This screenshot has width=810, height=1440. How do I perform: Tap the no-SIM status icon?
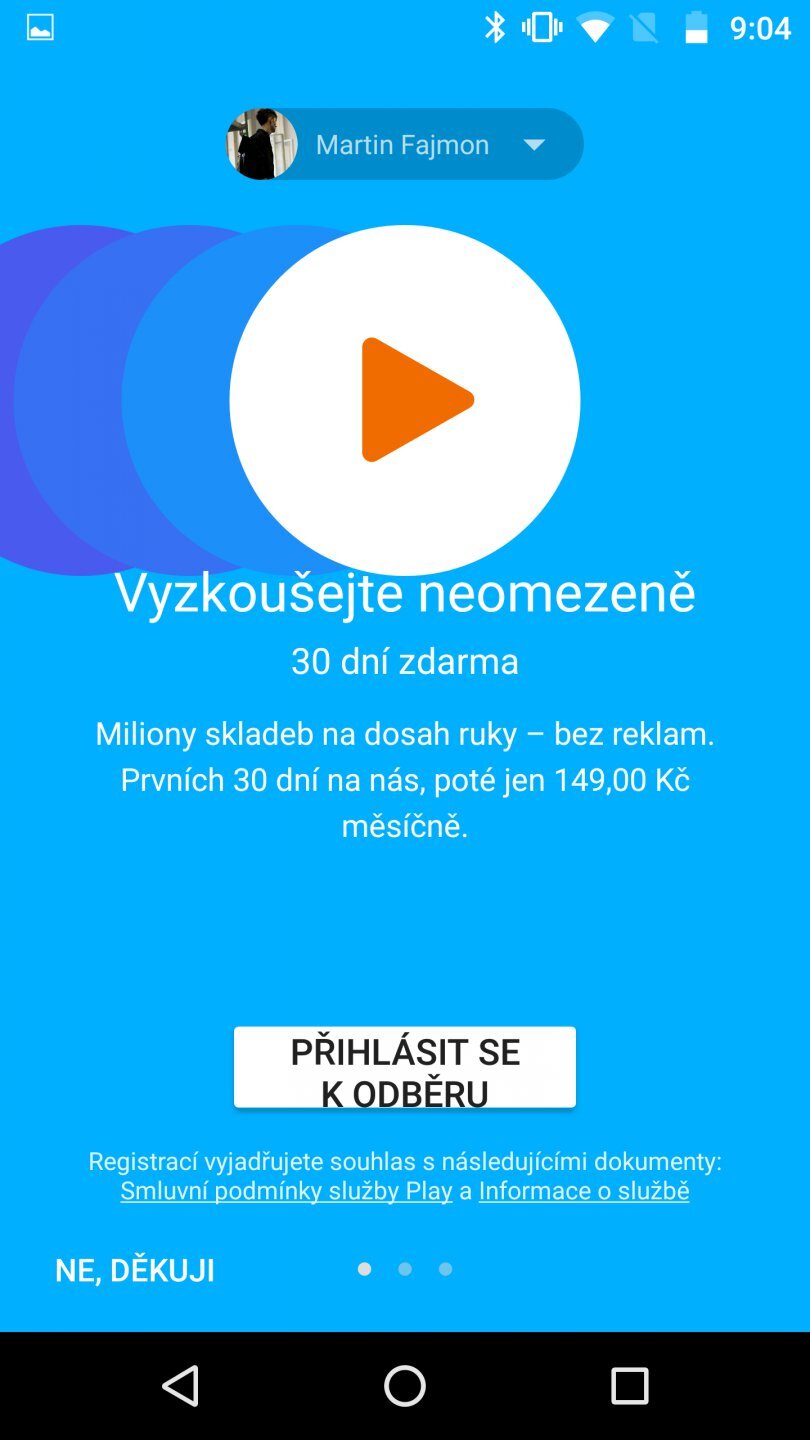click(x=645, y=29)
